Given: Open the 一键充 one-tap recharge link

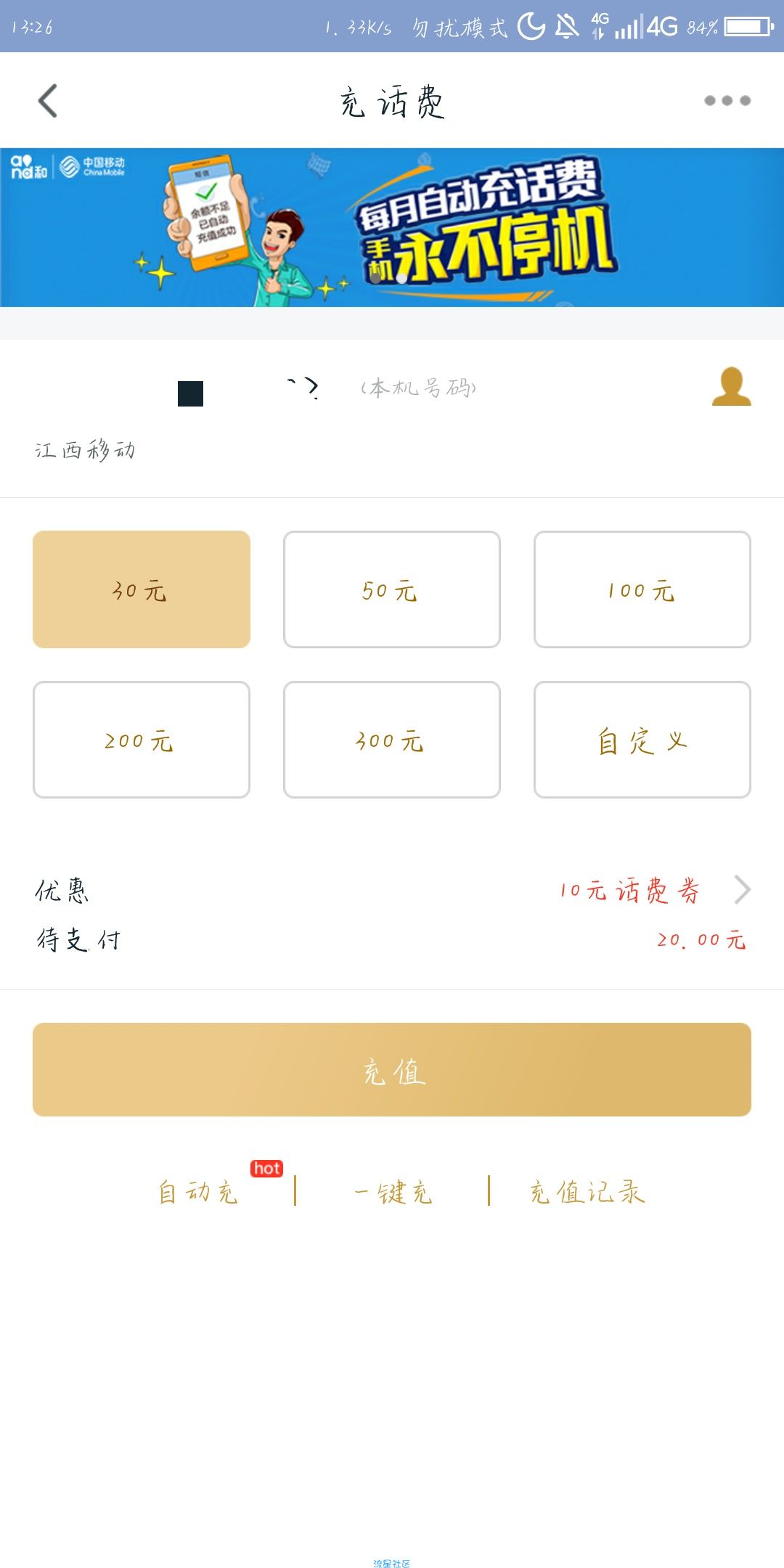Looking at the screenshot, I should pyautogui.click(x=393, y=1192).
